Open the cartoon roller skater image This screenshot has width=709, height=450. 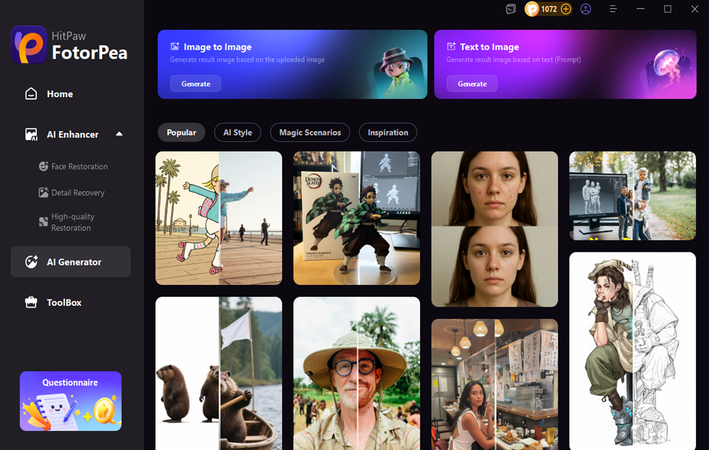(x=218, y=218)
